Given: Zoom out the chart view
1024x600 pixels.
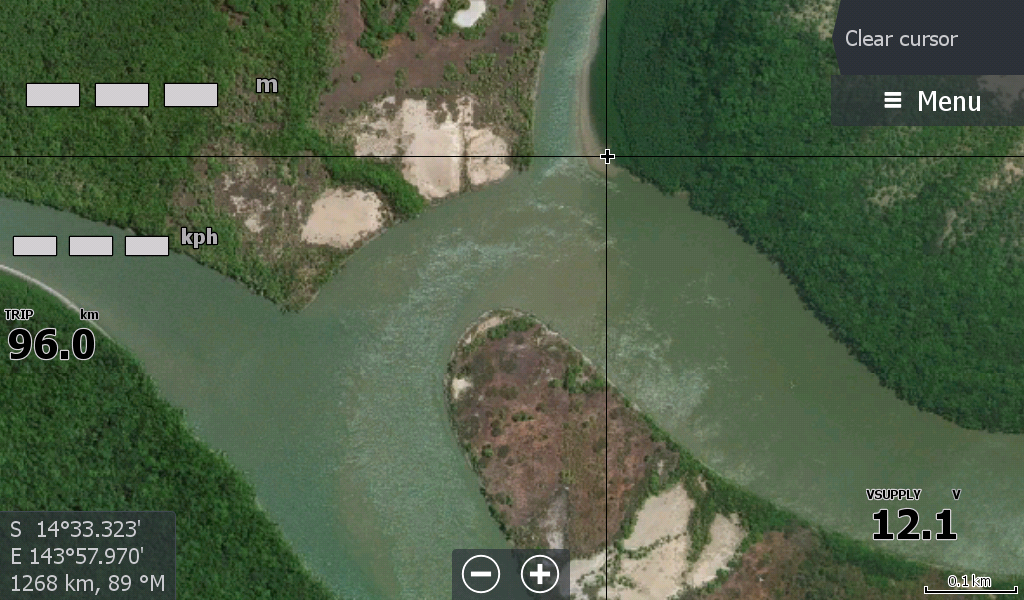Looking at the screenshot, I should [481, 574].
